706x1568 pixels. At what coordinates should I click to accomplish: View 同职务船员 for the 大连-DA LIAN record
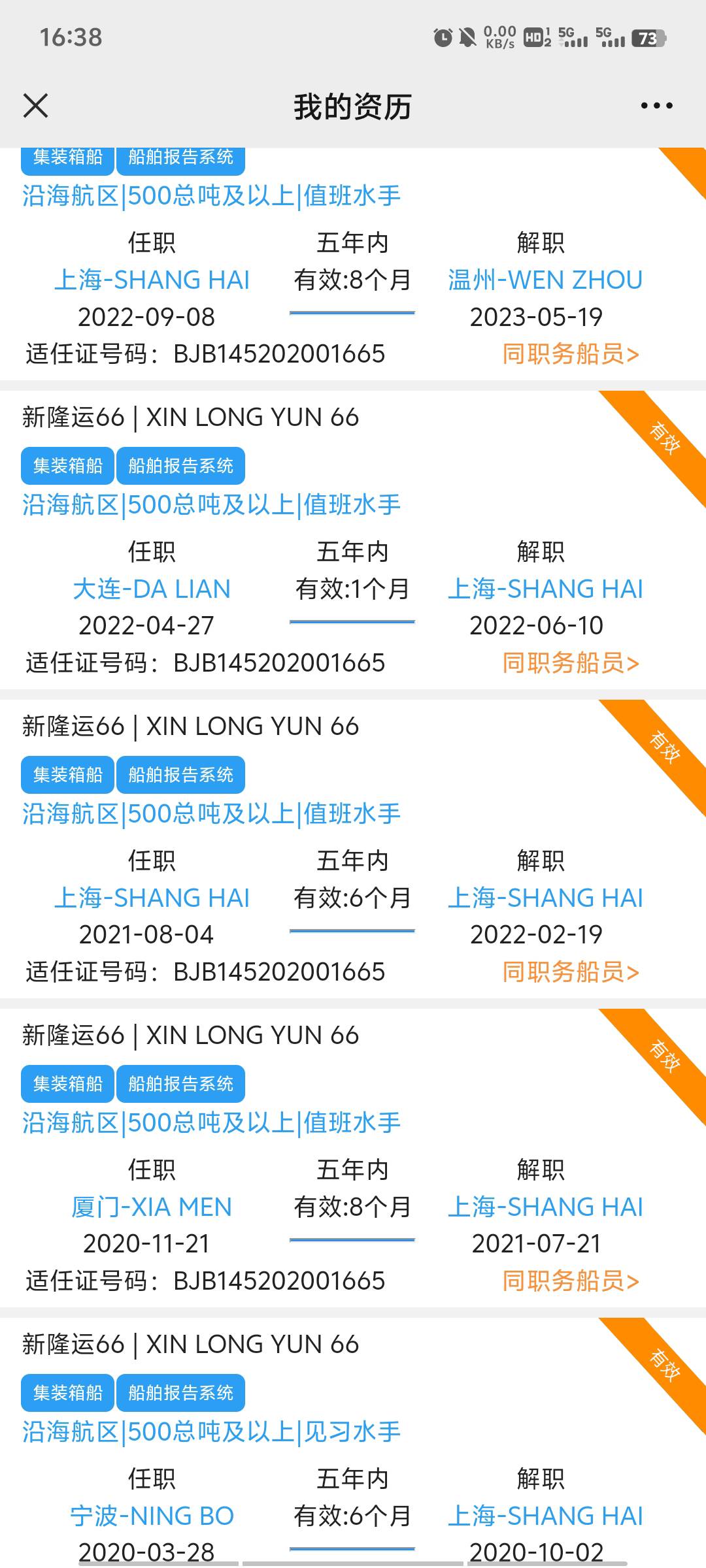570,663
